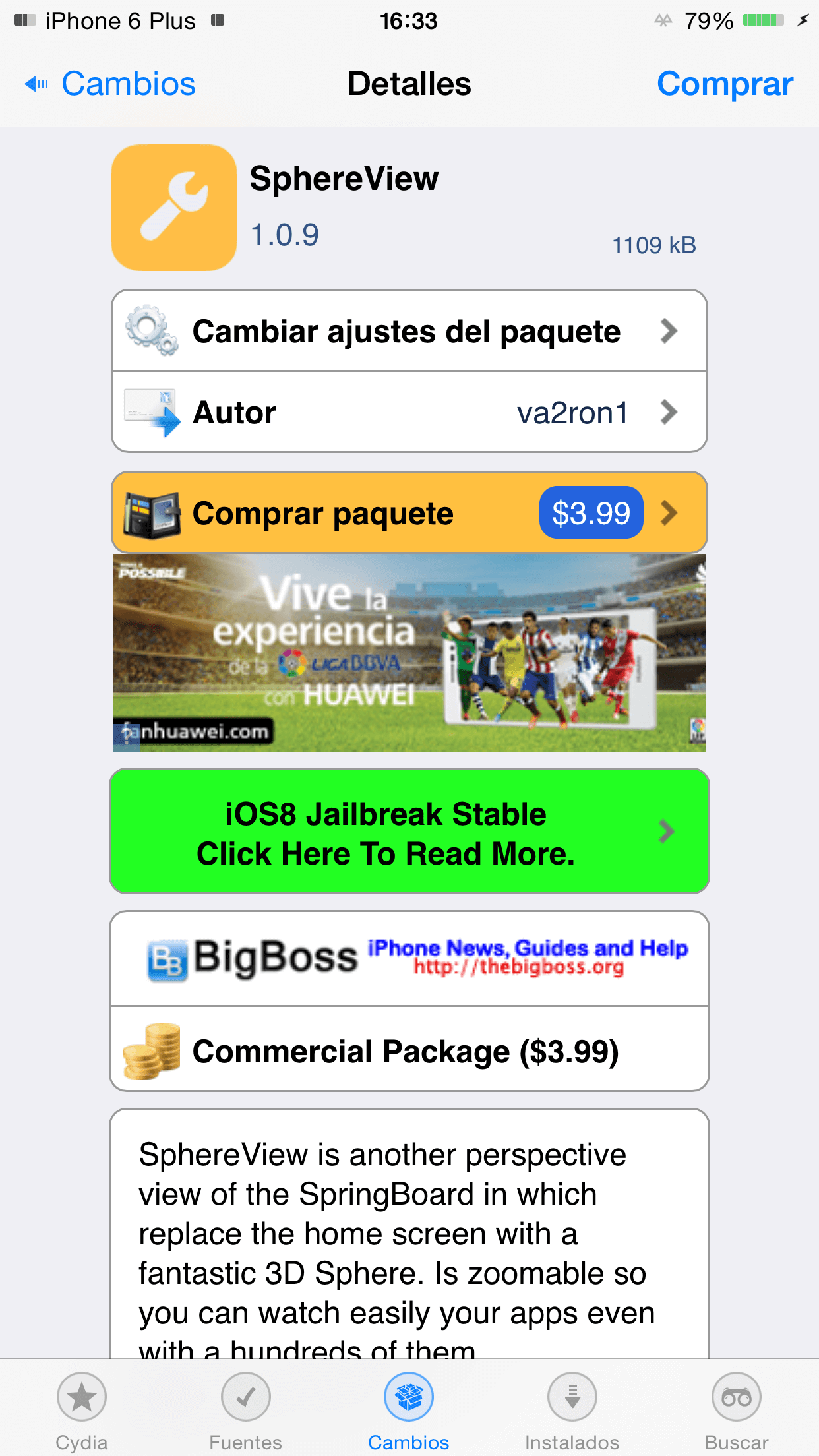
Task: Open the BigBoss banner link
Action: tap(409, 959)
